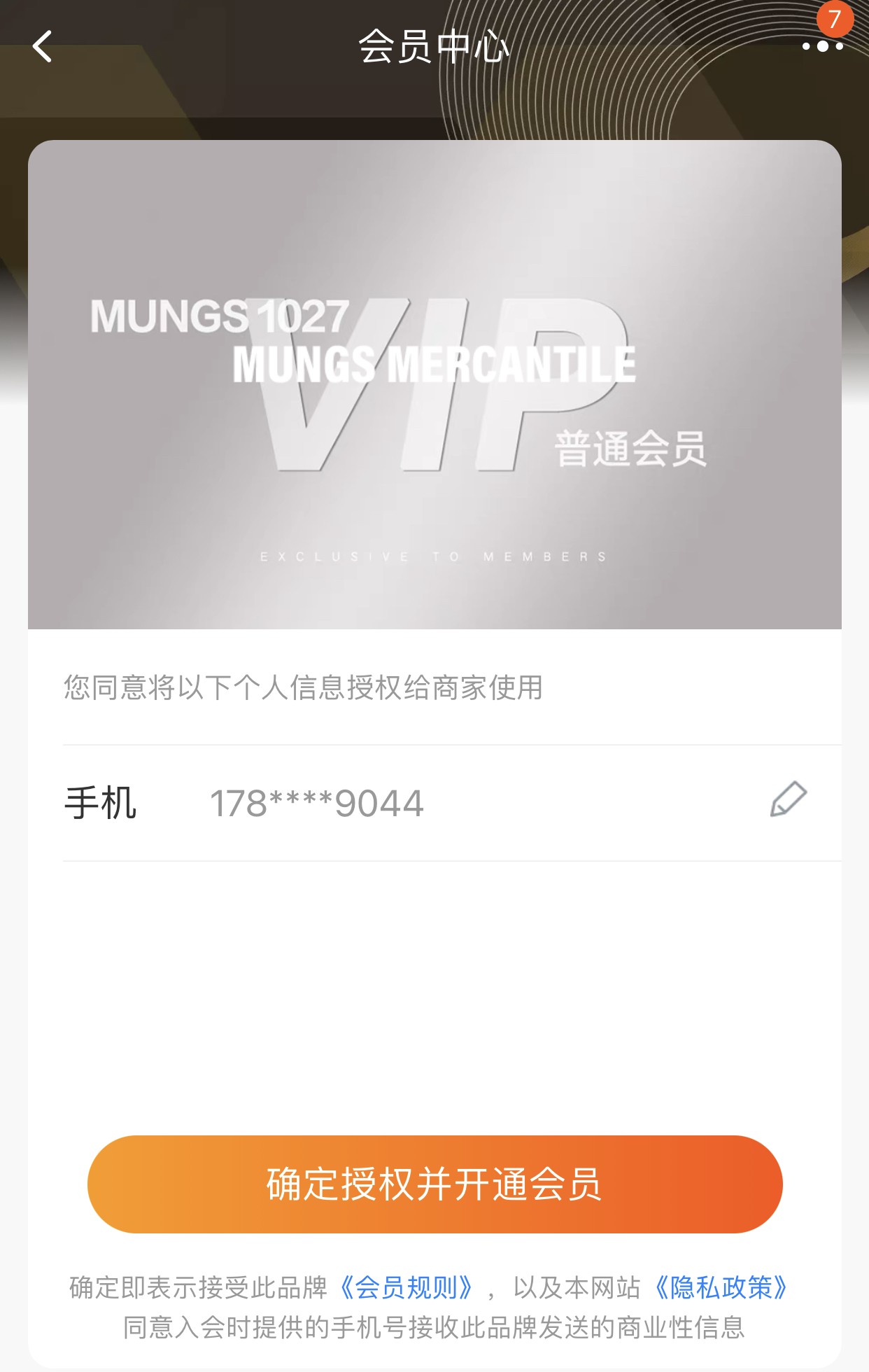Go back from the 会员中心 page
The image size is (869, 1372).
click(42, 47)
